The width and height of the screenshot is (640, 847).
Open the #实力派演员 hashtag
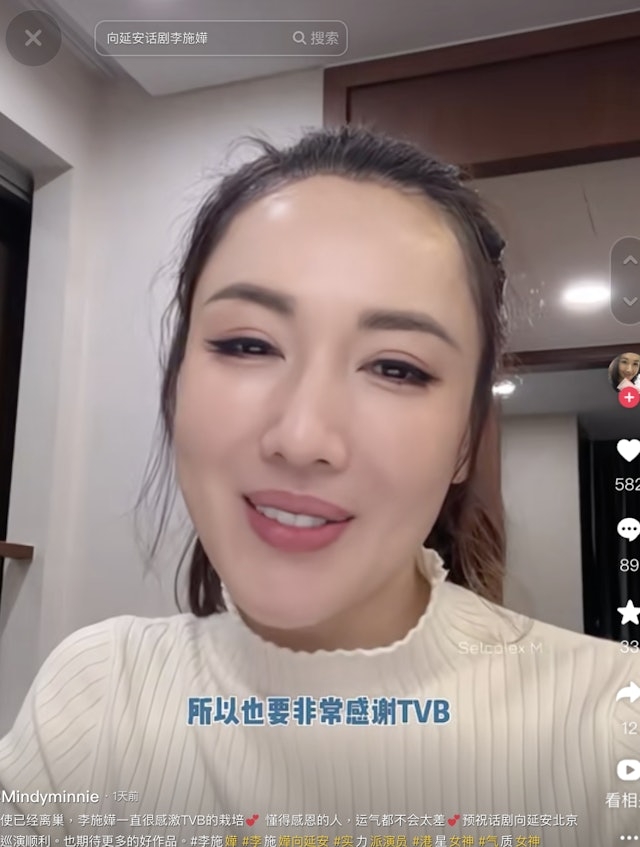(x=370, y=839)
